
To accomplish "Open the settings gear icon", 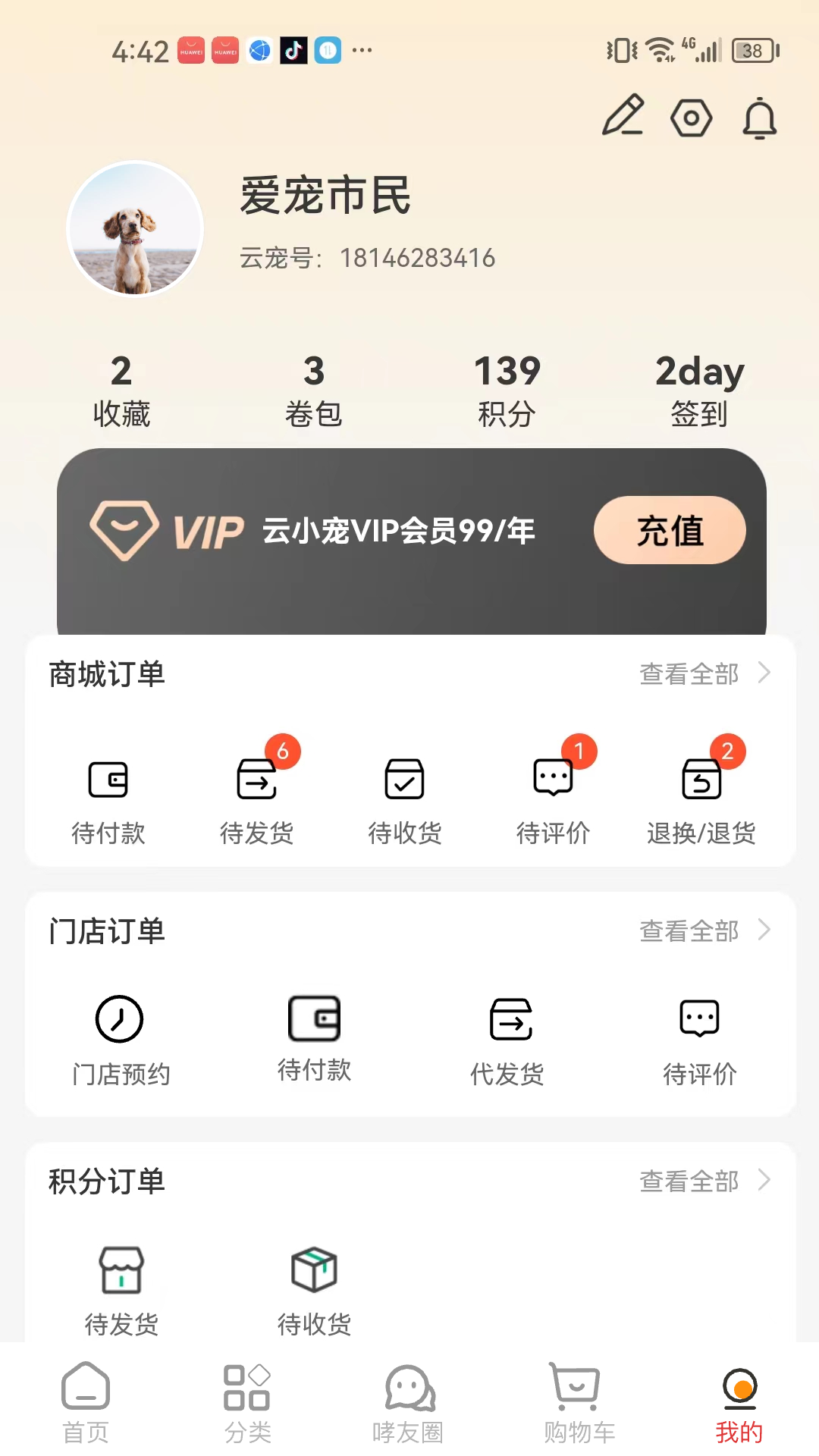I will (691, 118).
